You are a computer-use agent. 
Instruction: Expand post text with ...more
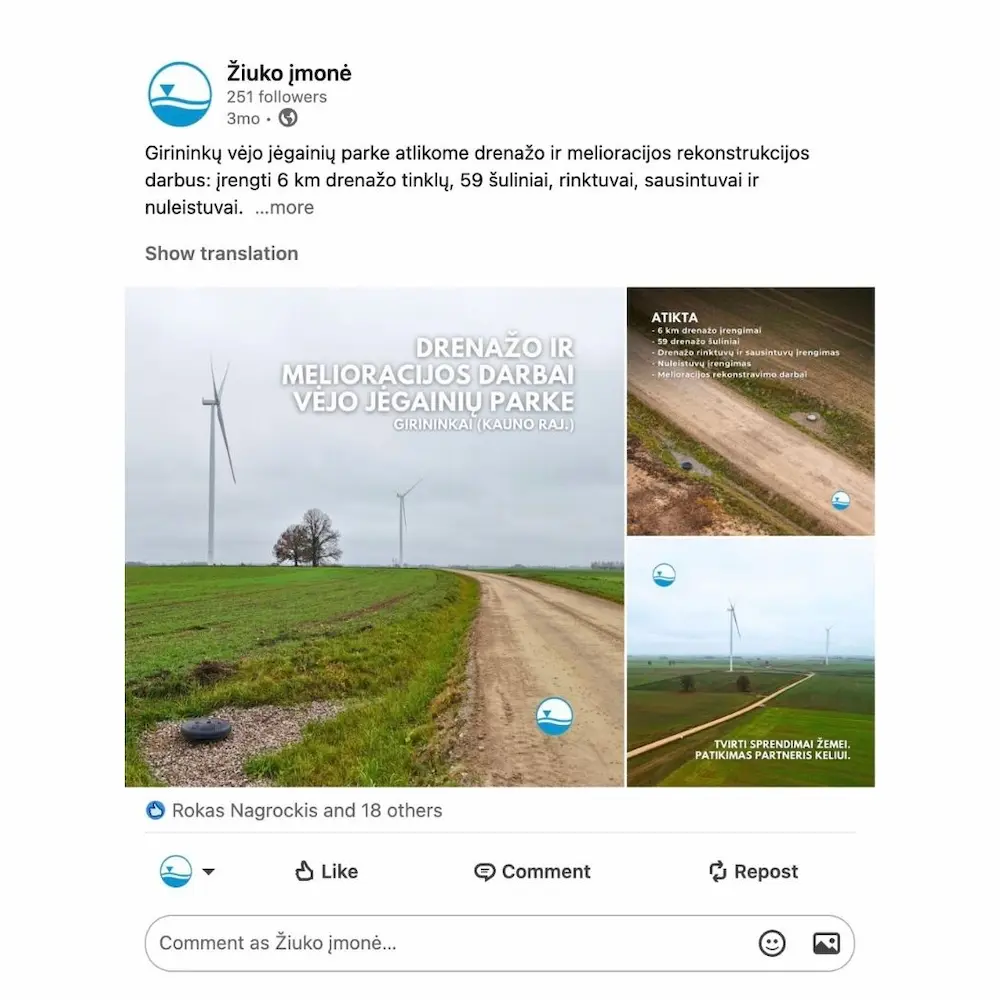pyautogui.click(x=284, y=208)
